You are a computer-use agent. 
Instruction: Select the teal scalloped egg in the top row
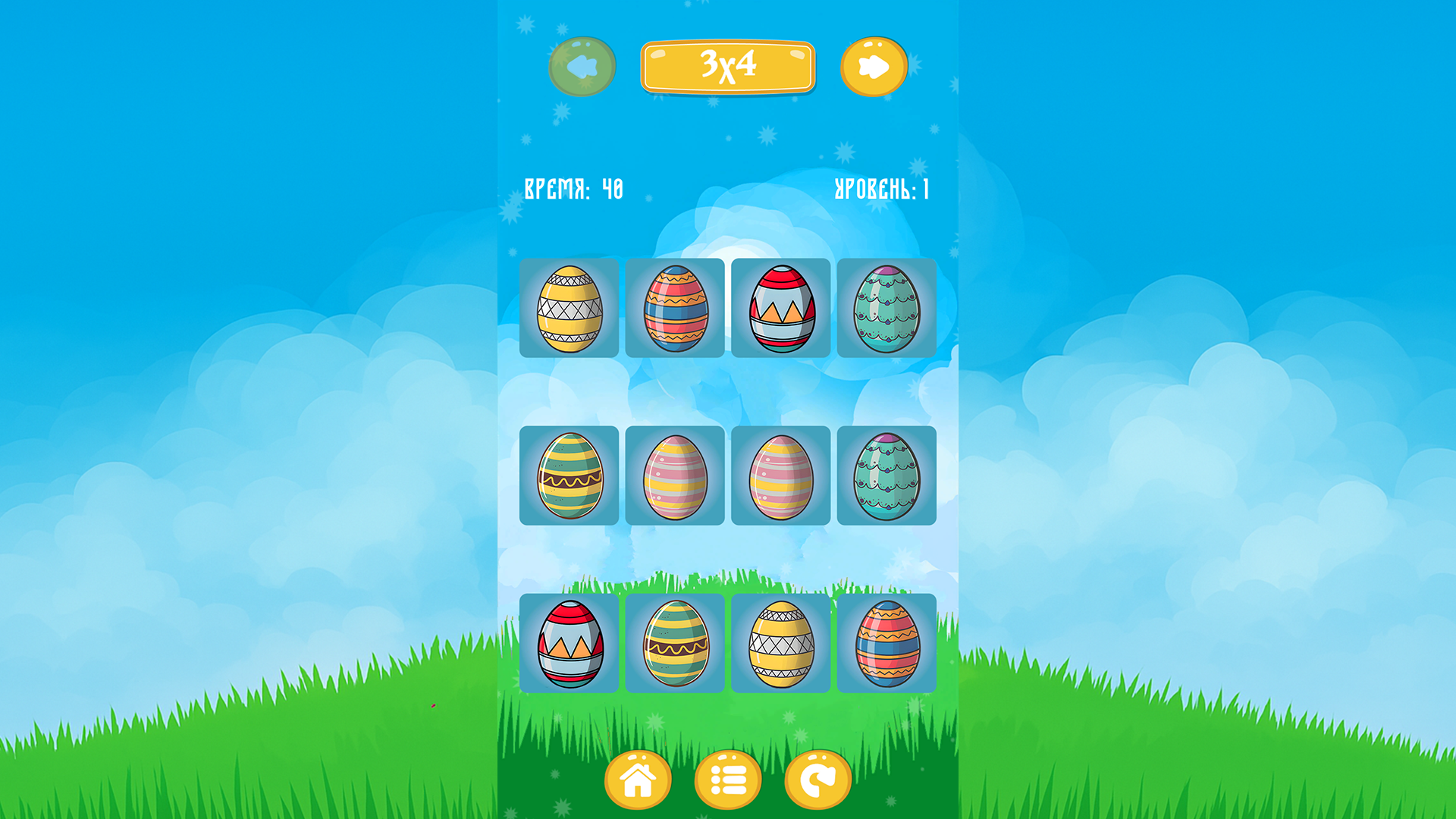pos(886,308)
